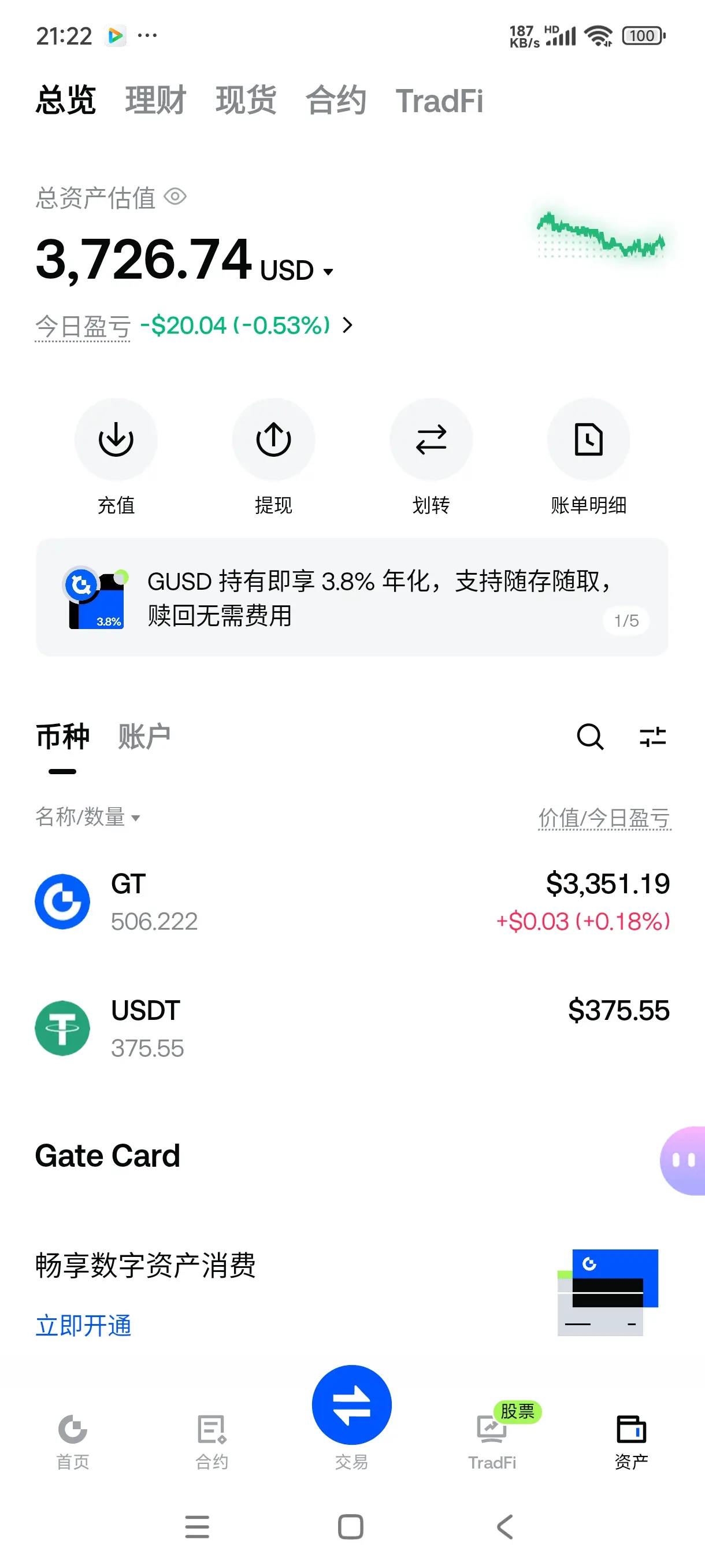
Task: Open the USDT asset row
Action: [x=352, y=1029]
